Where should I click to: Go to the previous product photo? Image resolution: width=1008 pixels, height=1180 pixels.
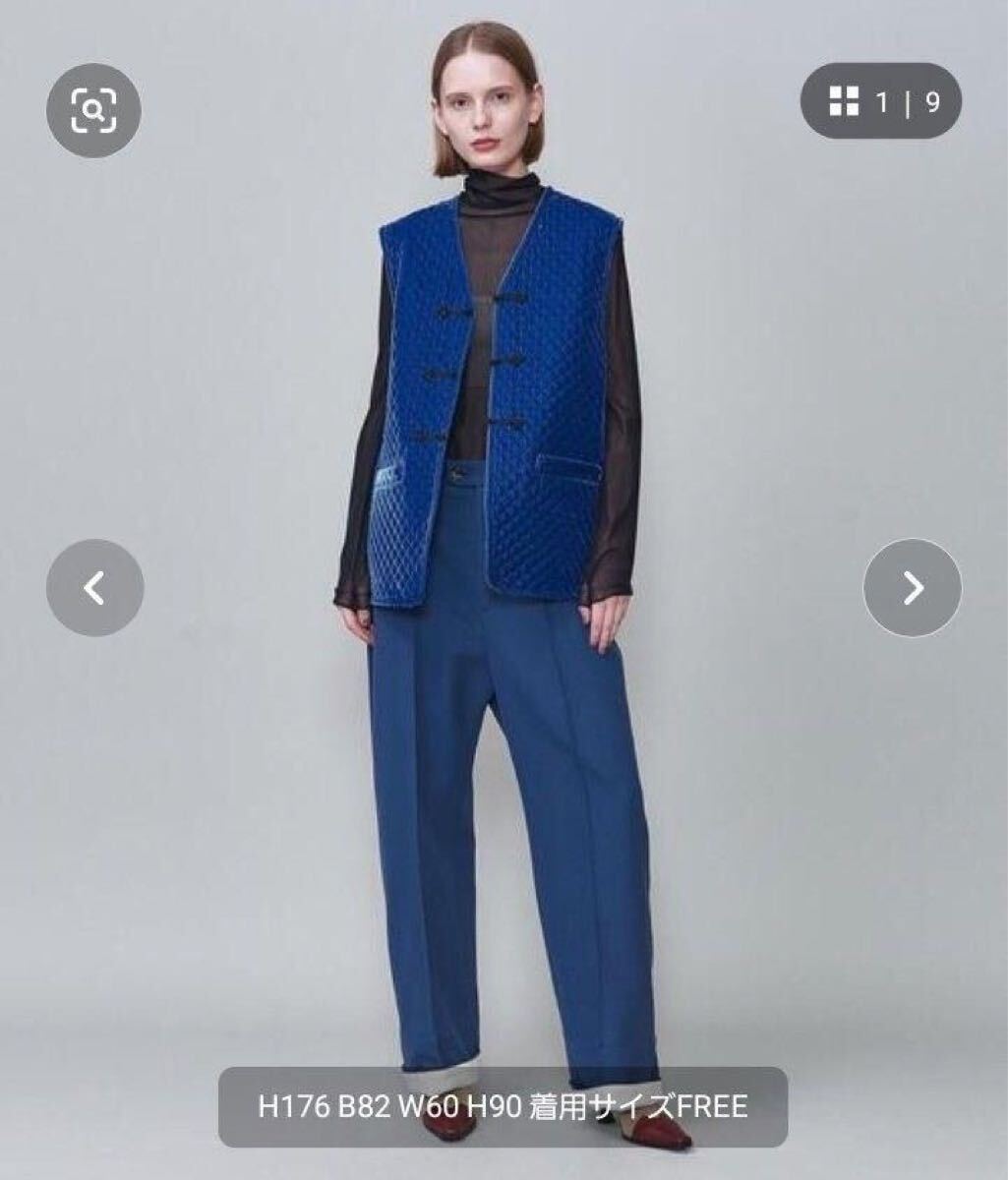tap(94, 588)
